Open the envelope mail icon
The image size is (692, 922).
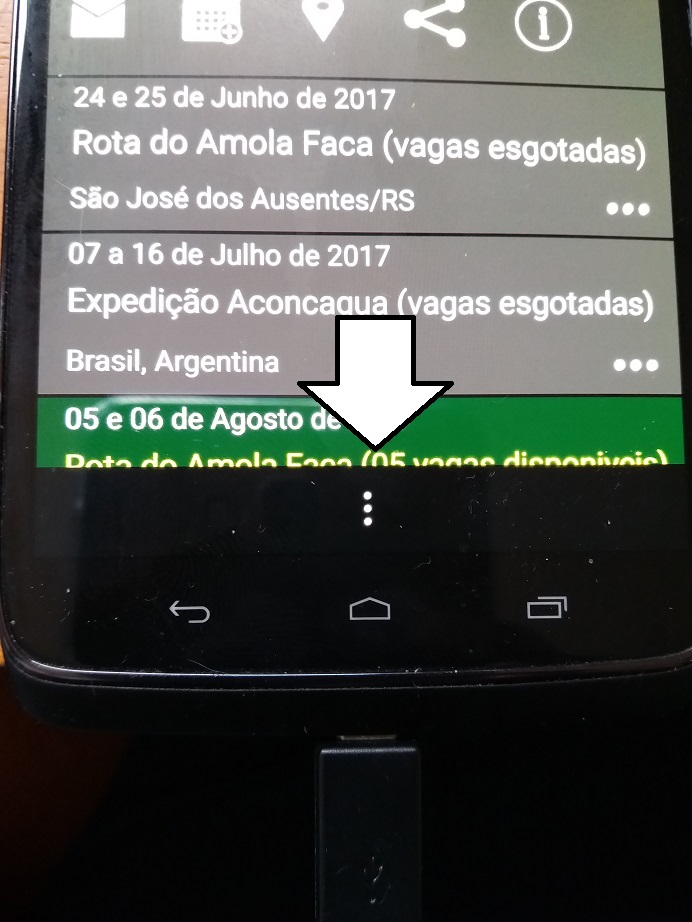tap(98, 18)
